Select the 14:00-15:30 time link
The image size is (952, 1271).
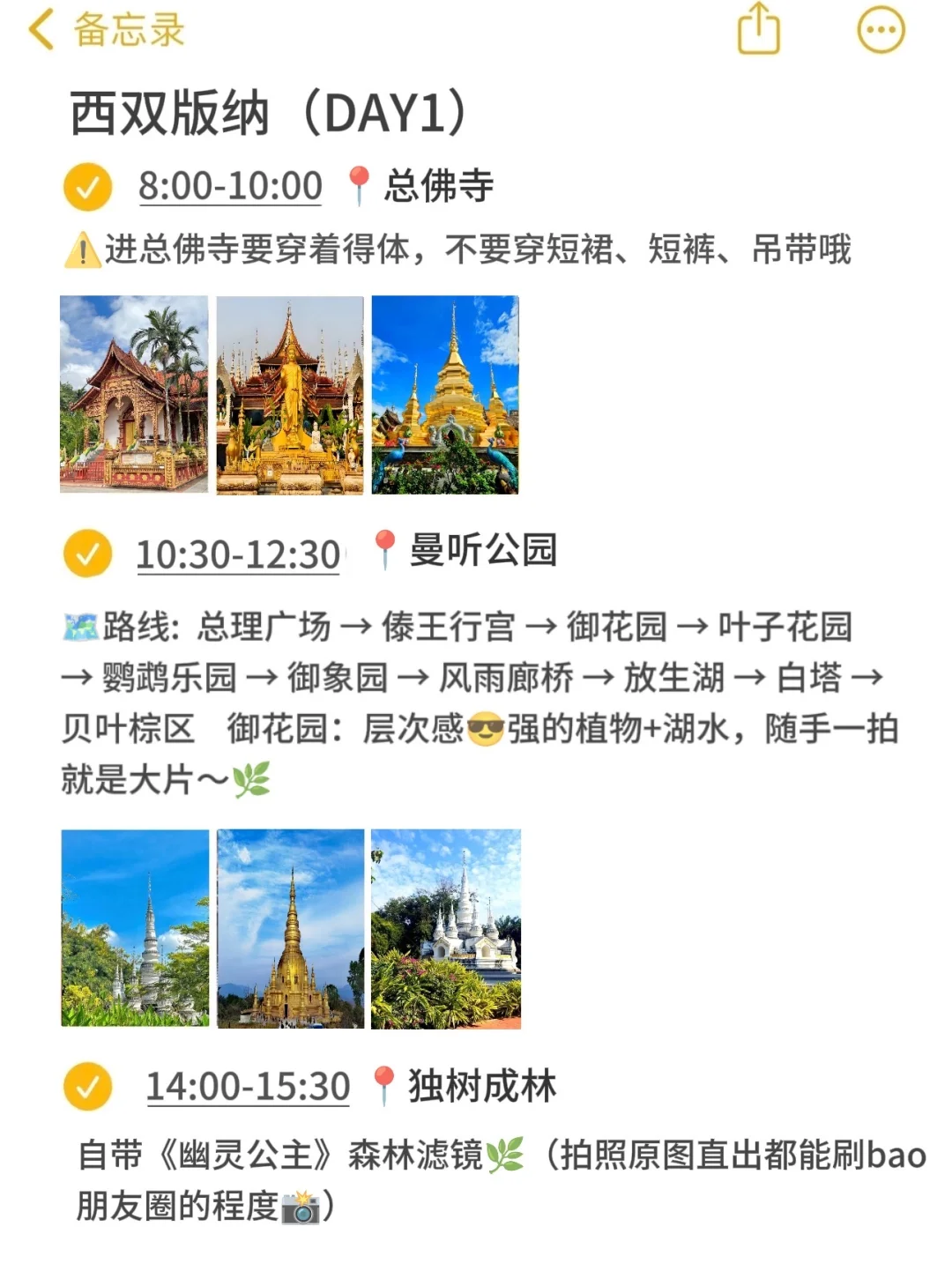(x=248, y=1086)
